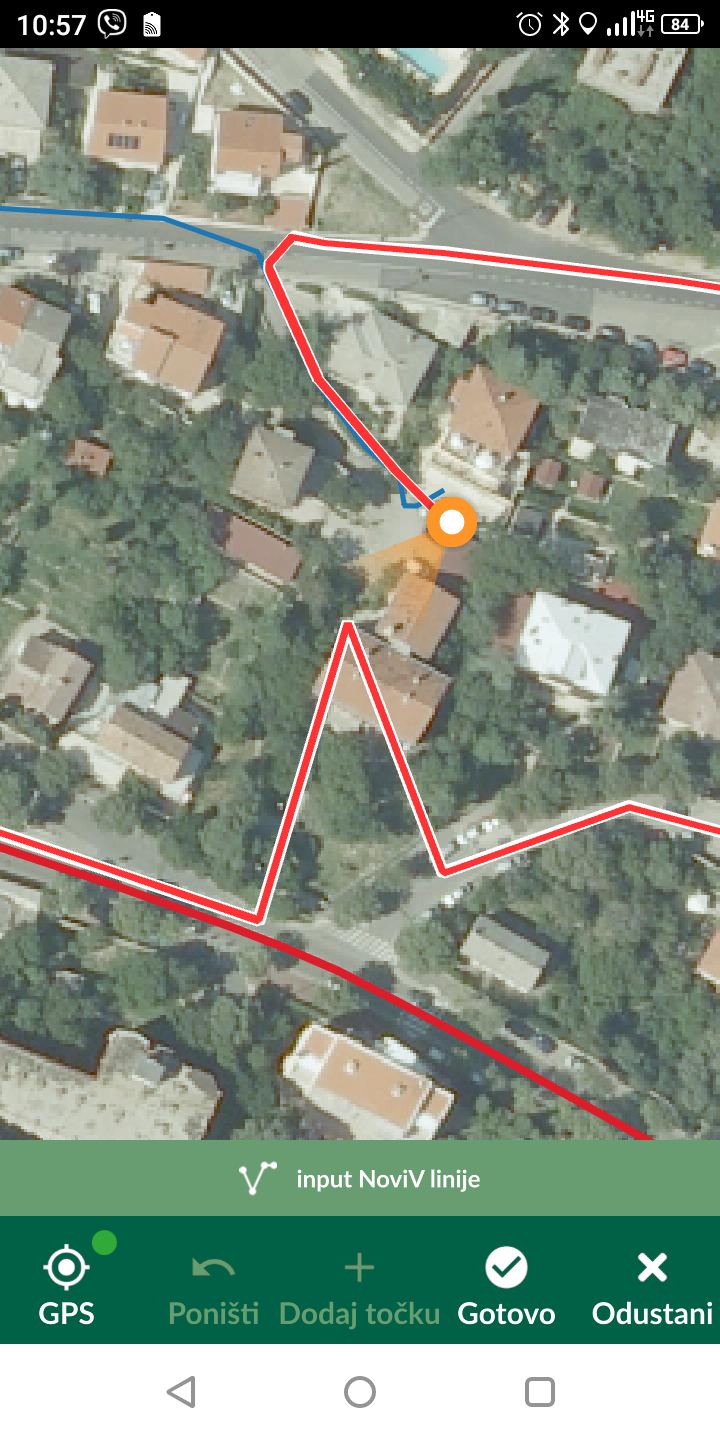Open recent apps with the square button
This screenshot has width=720, height=1440.
(x=540, y=1391)
